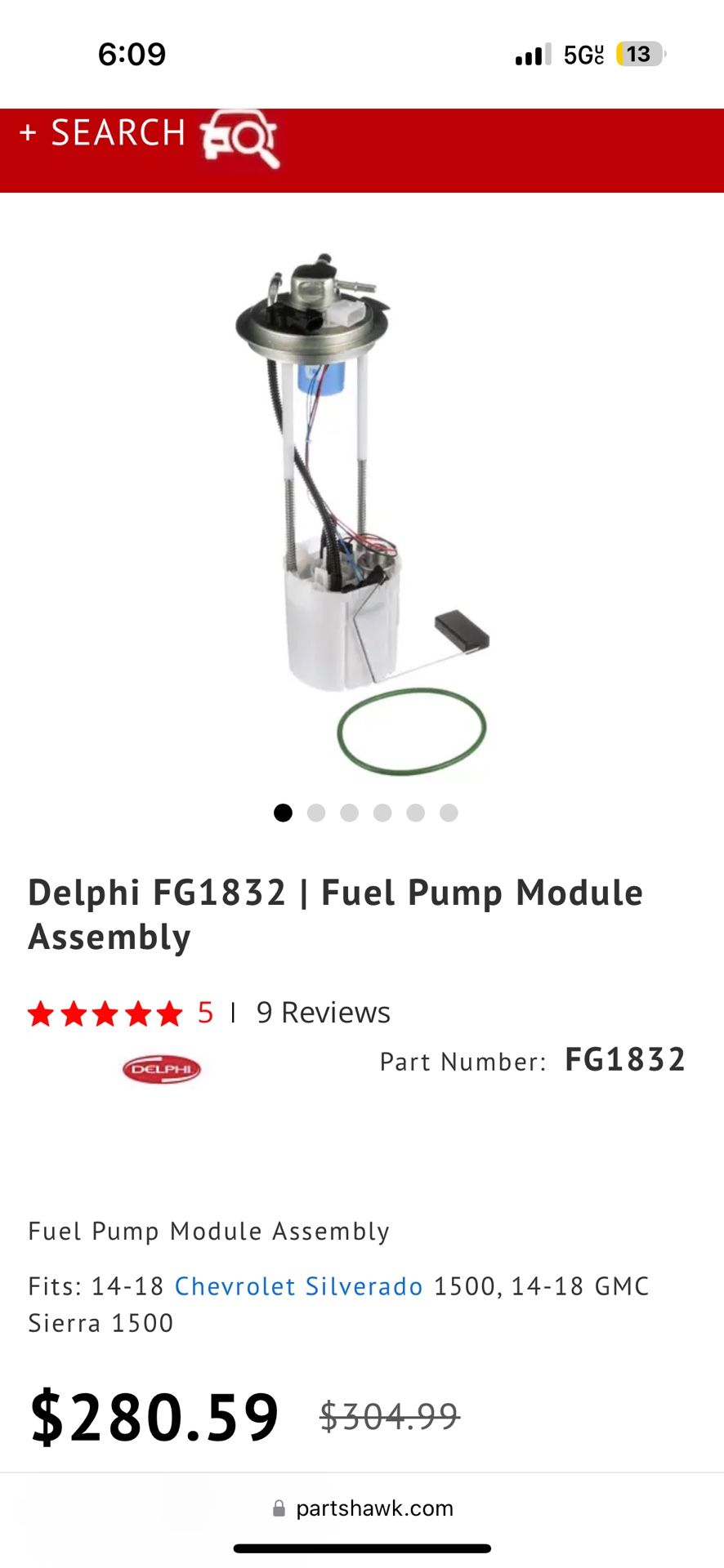
Task: Tap the first red rating star
Action: pos(44,1013)
